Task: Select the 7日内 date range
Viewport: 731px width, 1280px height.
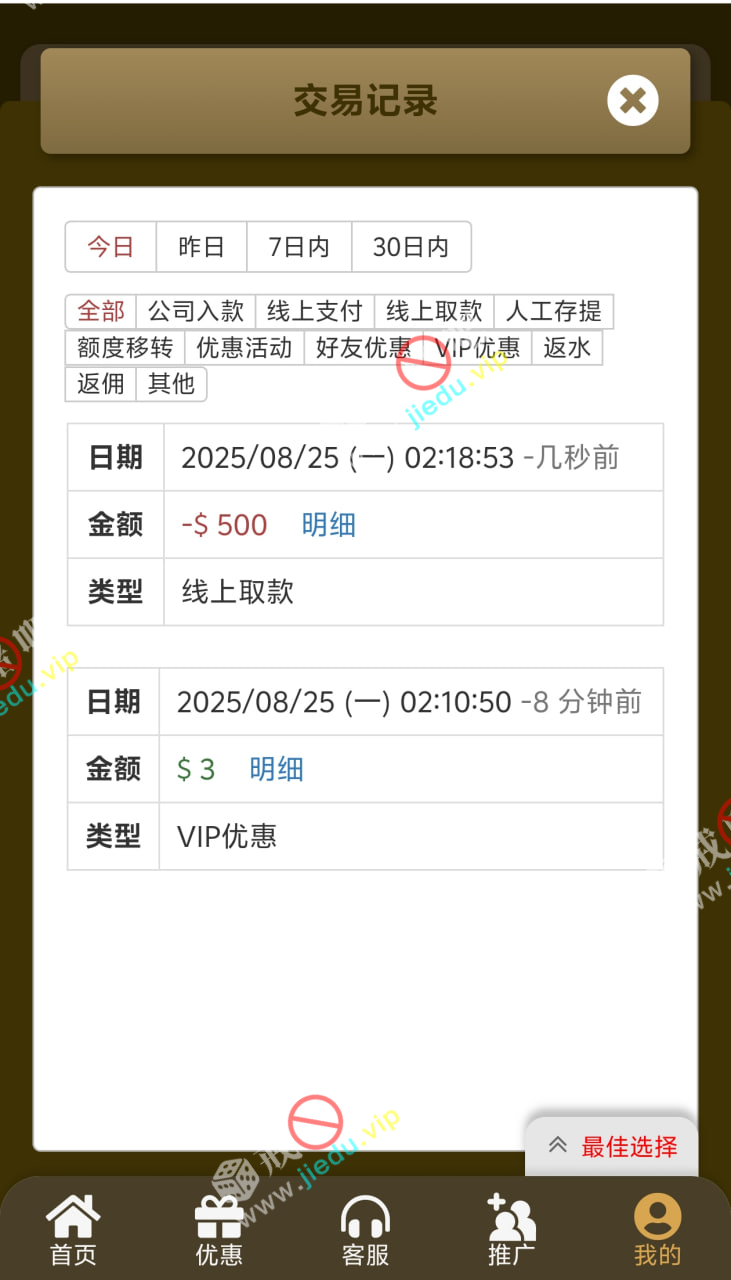Action: [x=299, y=247]
